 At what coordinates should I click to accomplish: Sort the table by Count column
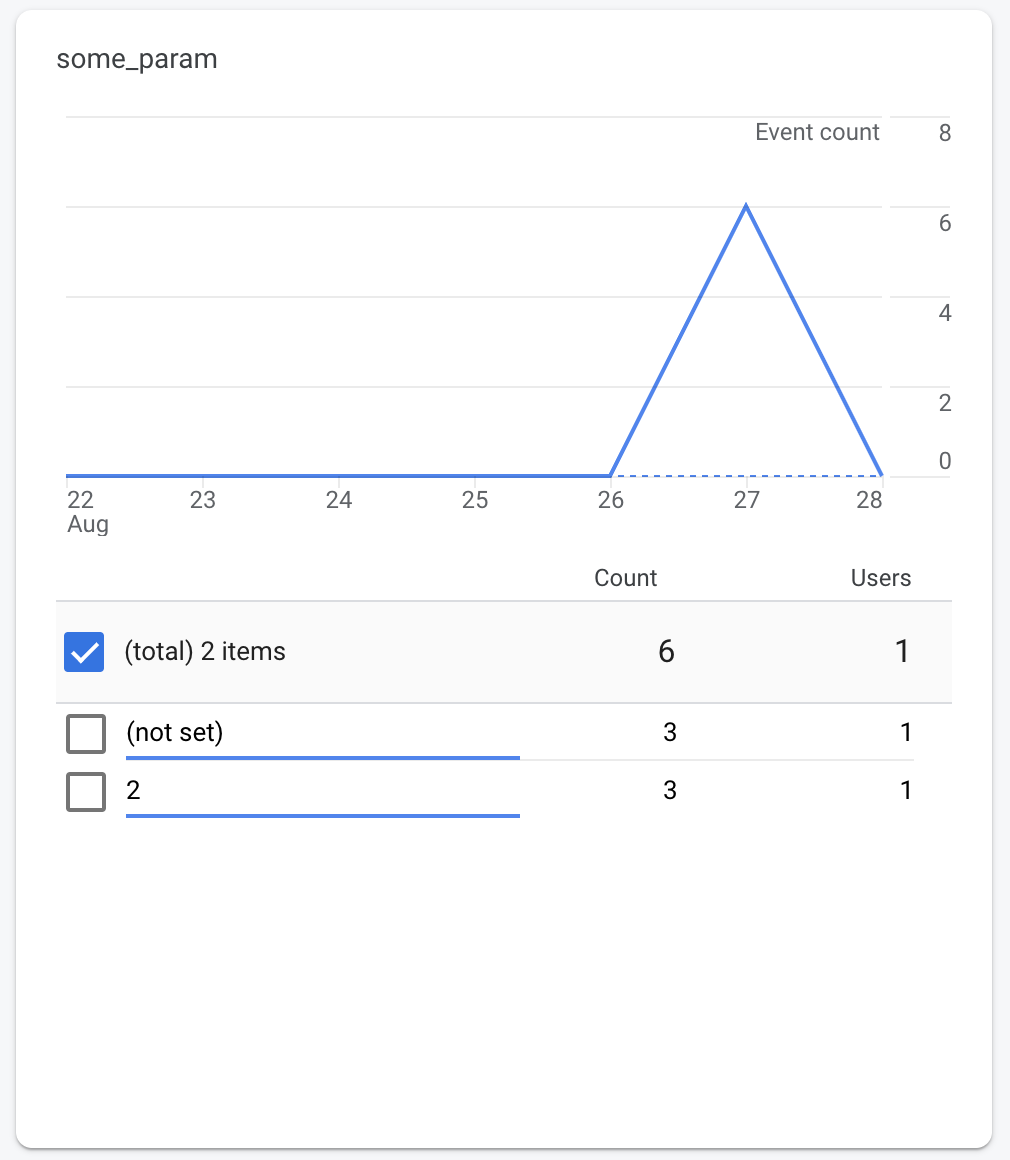click(x=626, y=578)
